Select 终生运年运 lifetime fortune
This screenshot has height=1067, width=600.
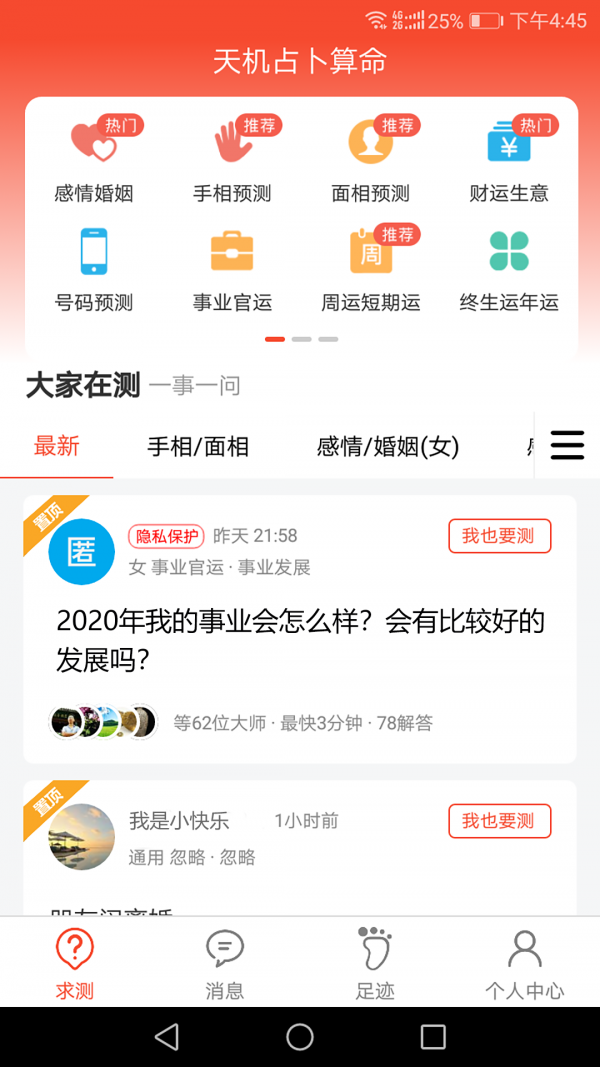509,270
